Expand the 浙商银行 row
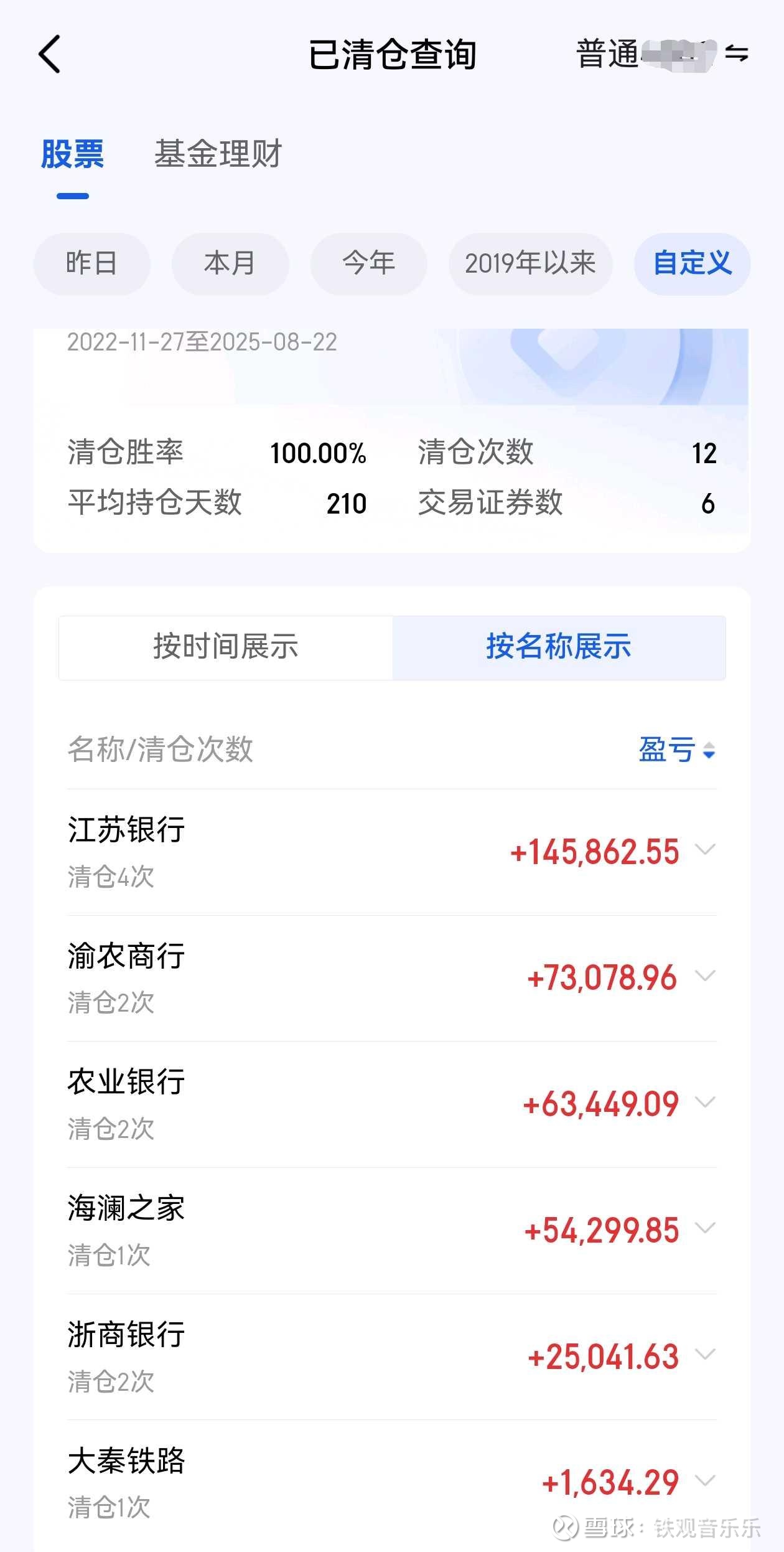The image size is (784, 1552). 392,1357
